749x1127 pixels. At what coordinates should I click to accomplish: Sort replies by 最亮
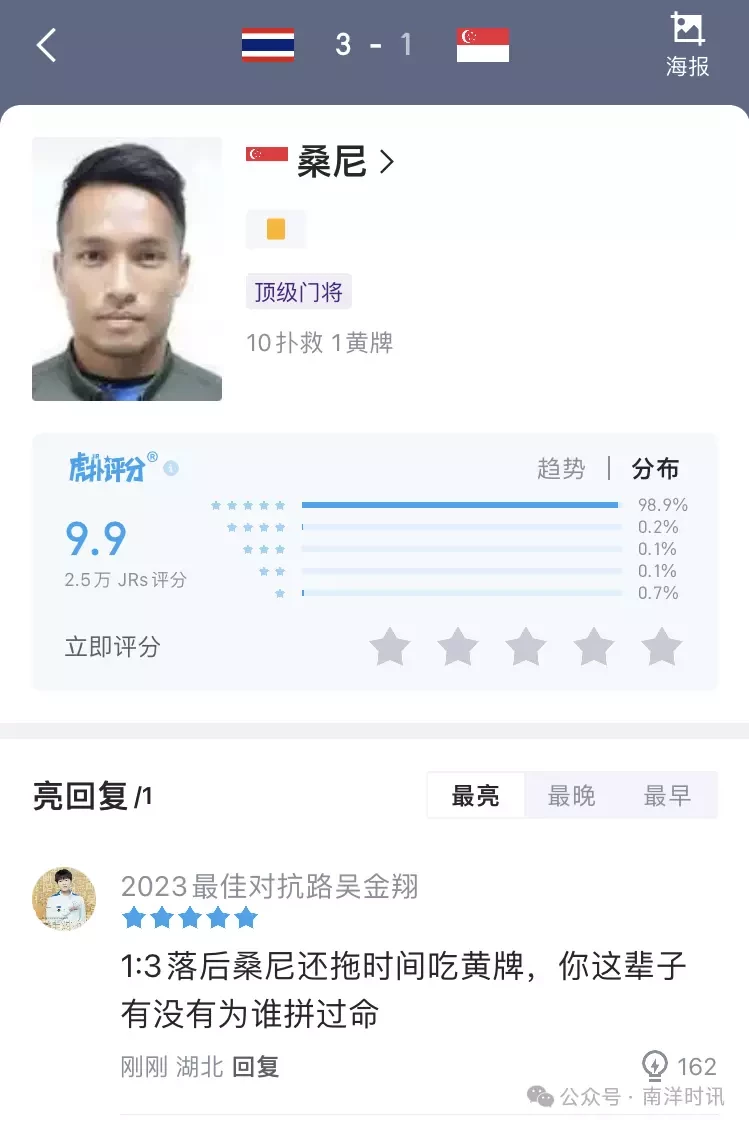pos(475,796)
